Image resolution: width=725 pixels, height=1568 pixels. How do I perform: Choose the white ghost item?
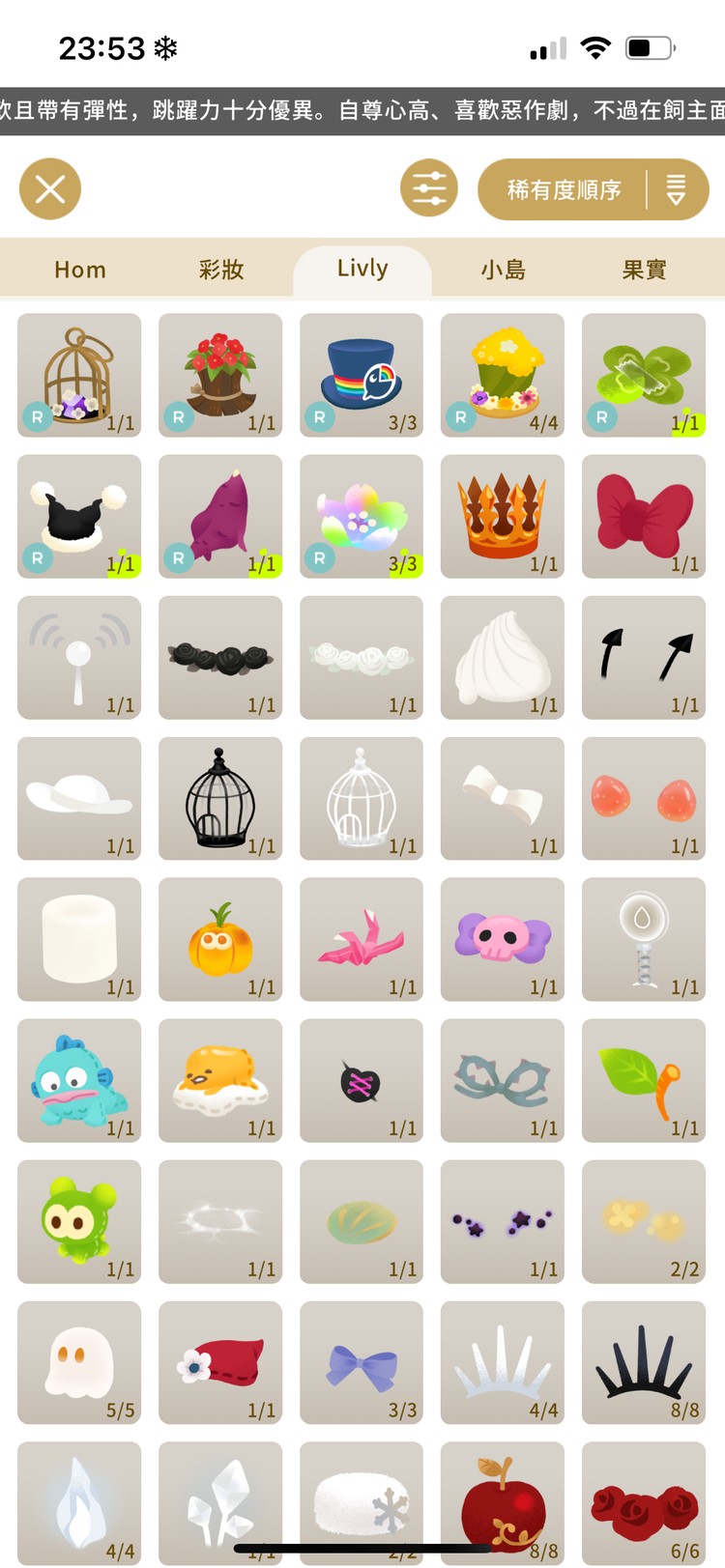[x=79, y=1362]
